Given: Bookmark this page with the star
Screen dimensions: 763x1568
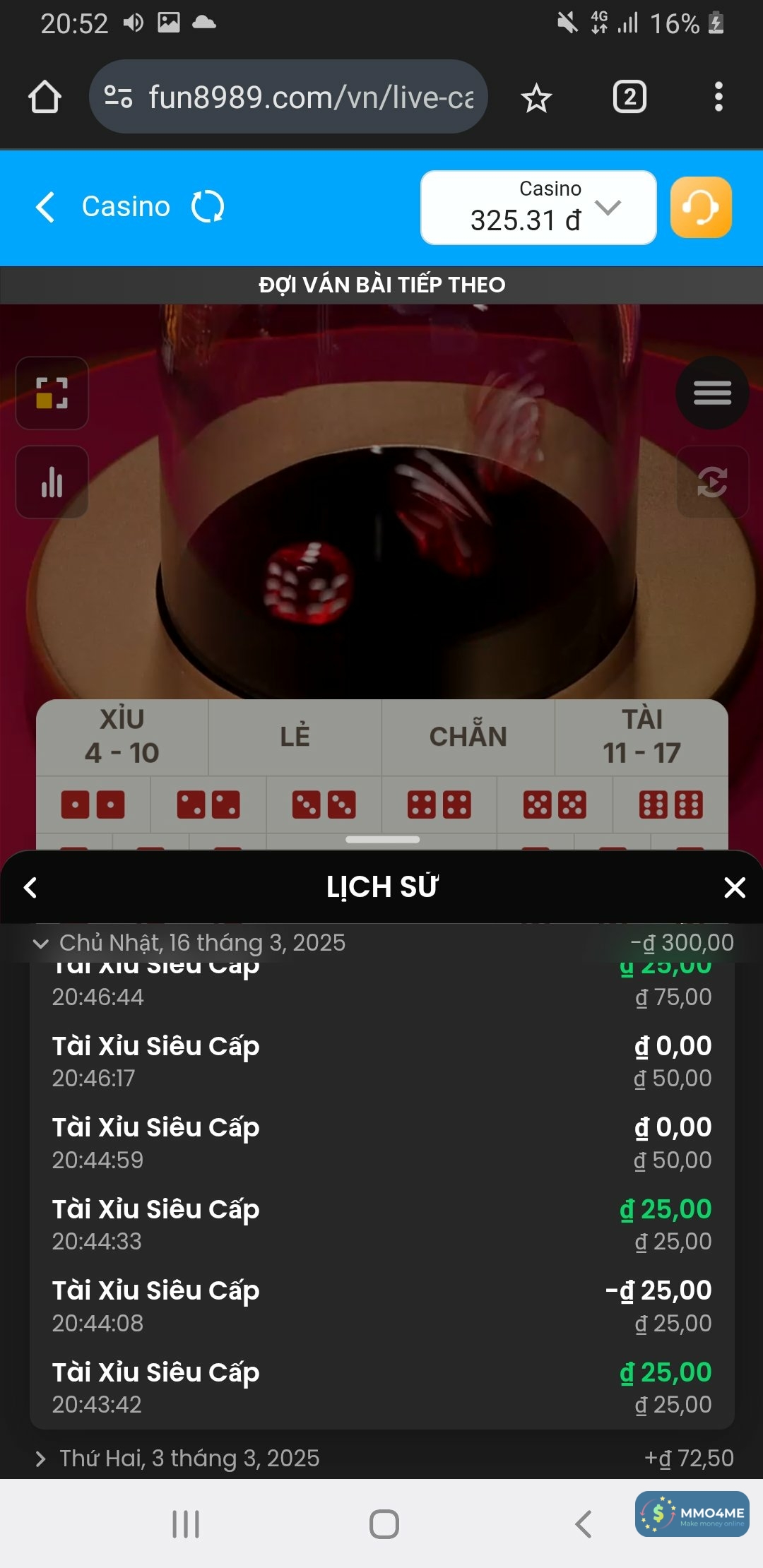Looking at the screenshot, I should (x=536, y=97).
